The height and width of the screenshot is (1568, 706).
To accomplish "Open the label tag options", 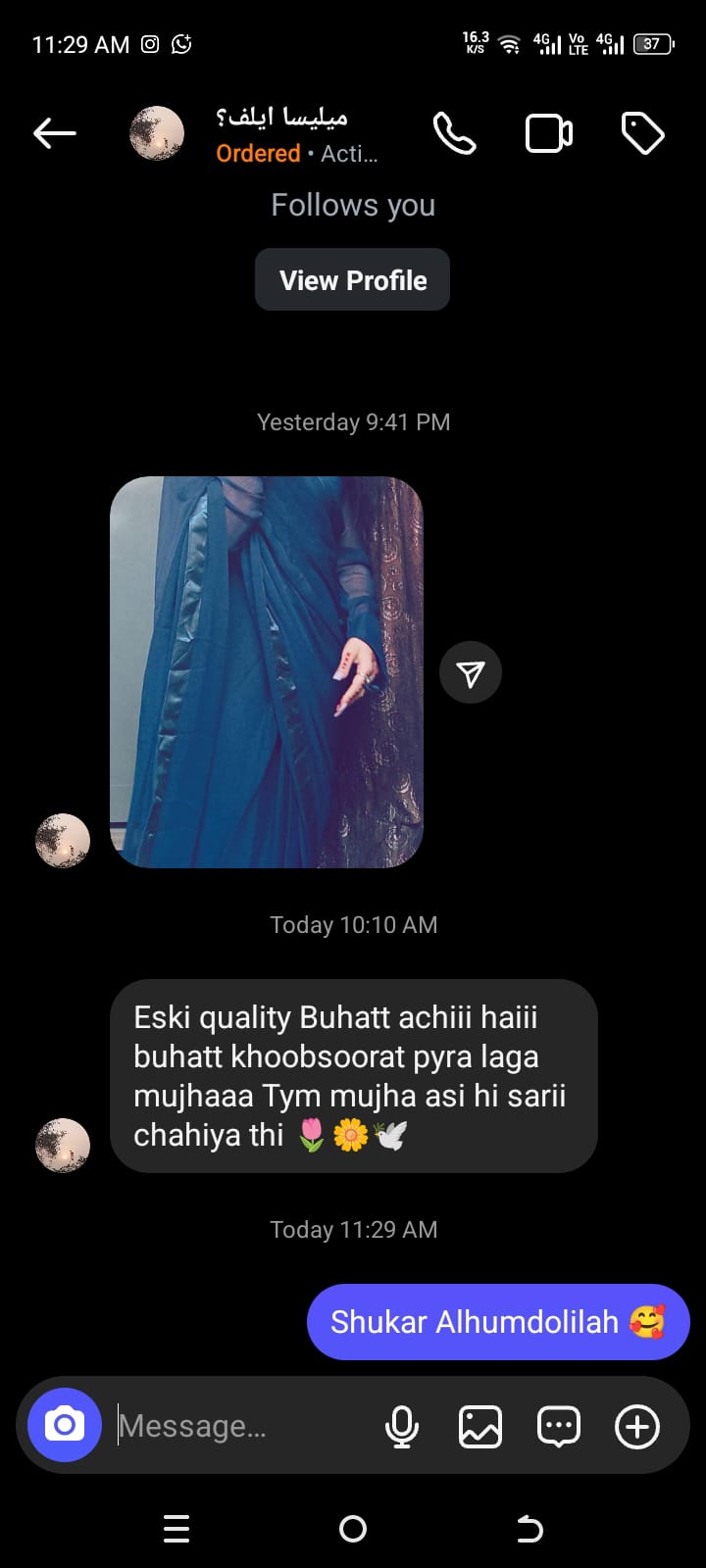I will pos(643,133).
